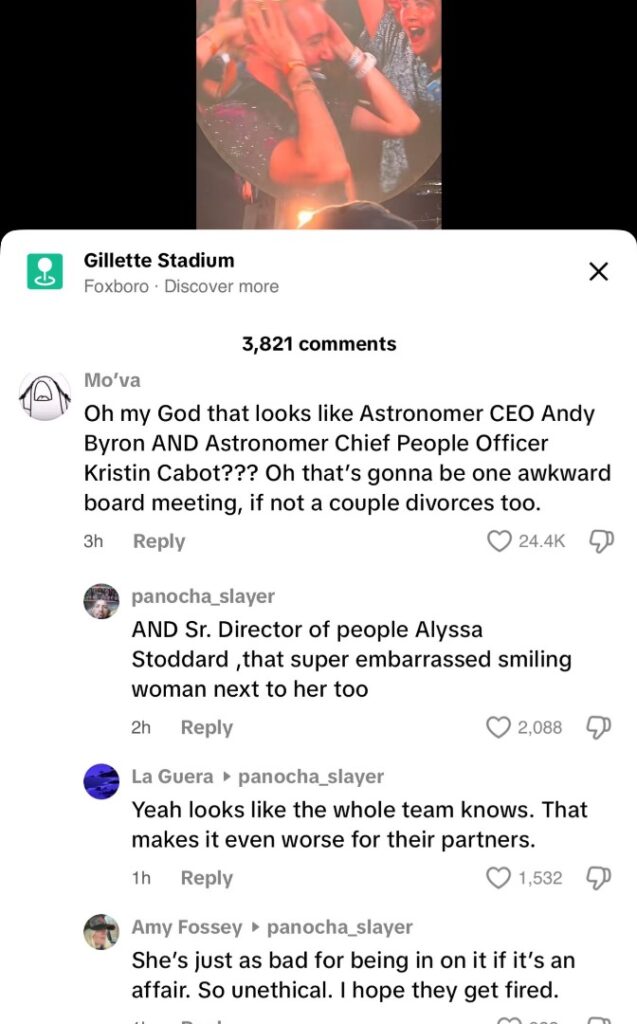Open La Guera's profile avatar

101,781
